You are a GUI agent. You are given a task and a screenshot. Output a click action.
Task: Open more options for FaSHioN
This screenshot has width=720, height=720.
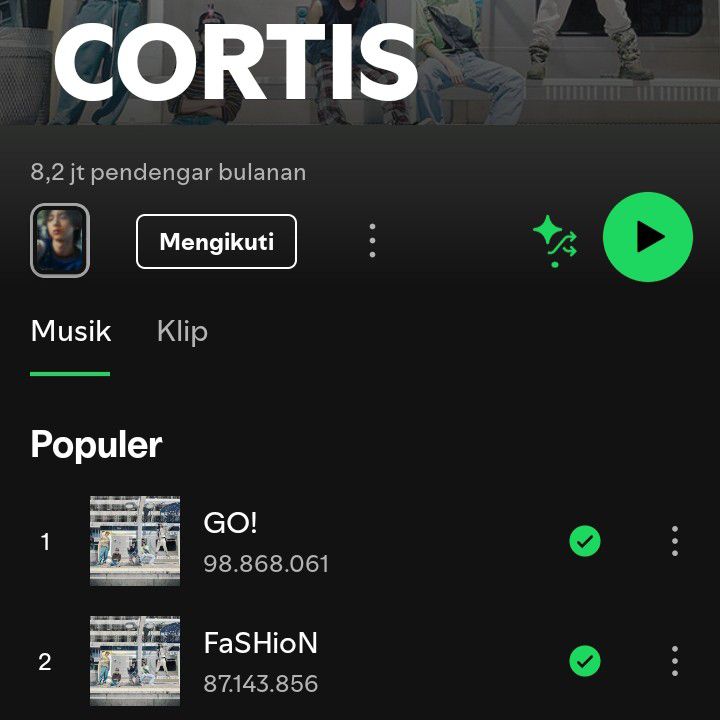675,661
